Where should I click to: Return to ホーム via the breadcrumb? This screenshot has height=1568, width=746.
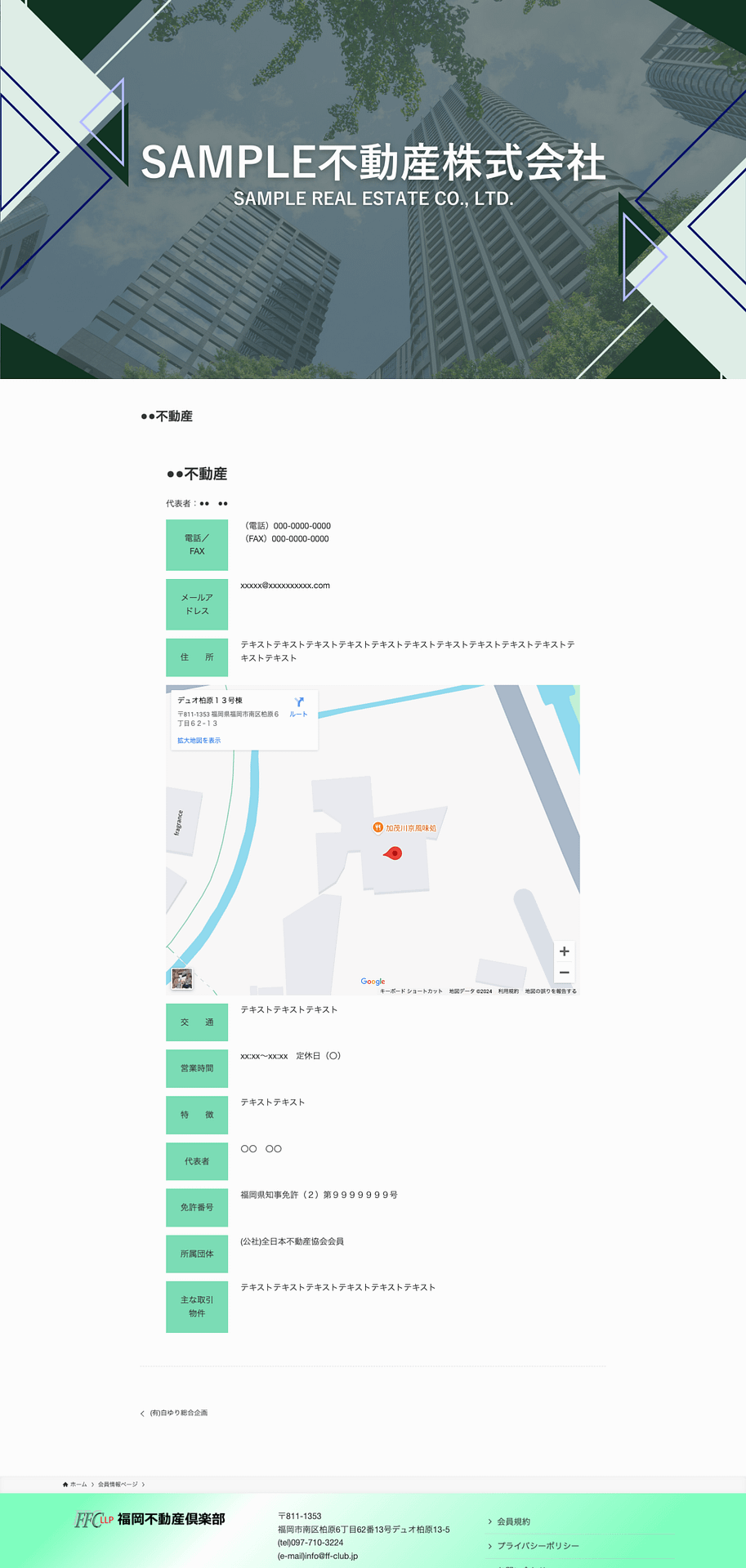(78, 1485)
